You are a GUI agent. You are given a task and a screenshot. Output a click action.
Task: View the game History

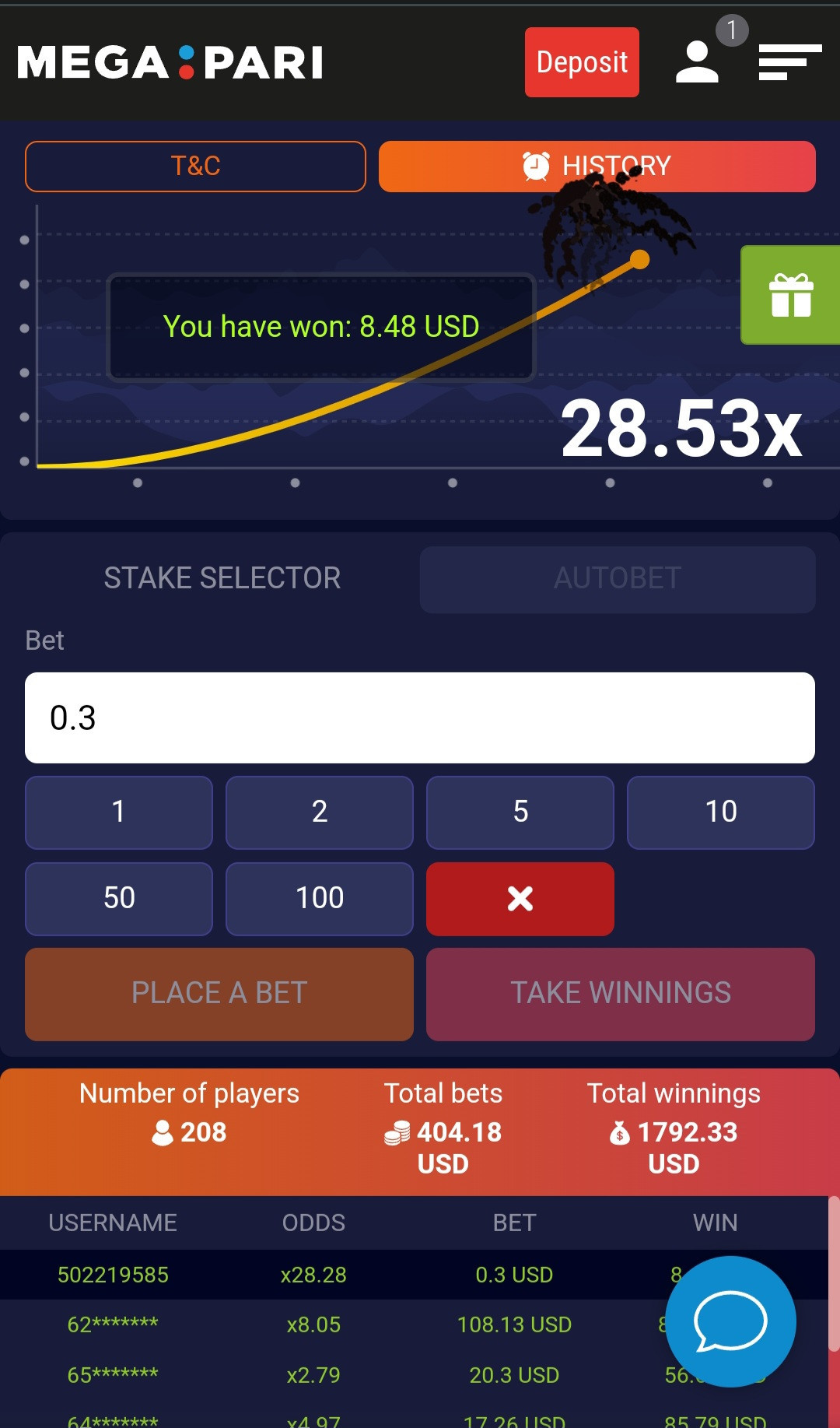pyautogui.click(x=597, y=166)
